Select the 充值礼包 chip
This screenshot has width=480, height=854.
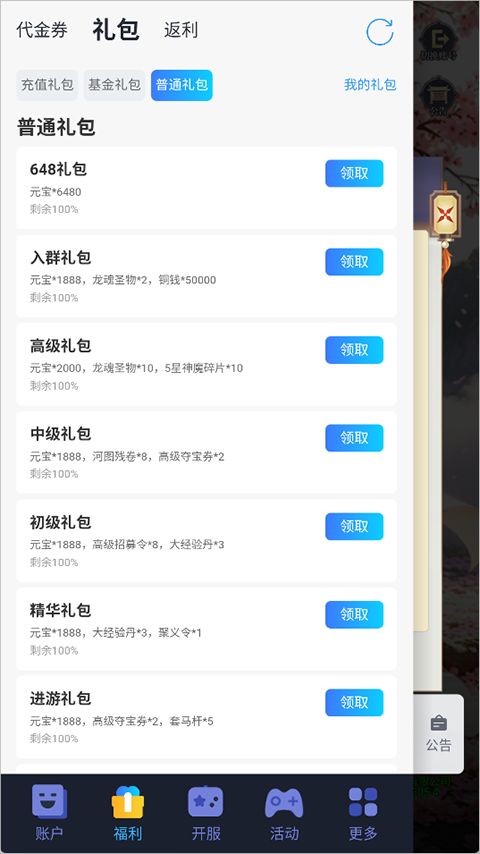point(47,85)
